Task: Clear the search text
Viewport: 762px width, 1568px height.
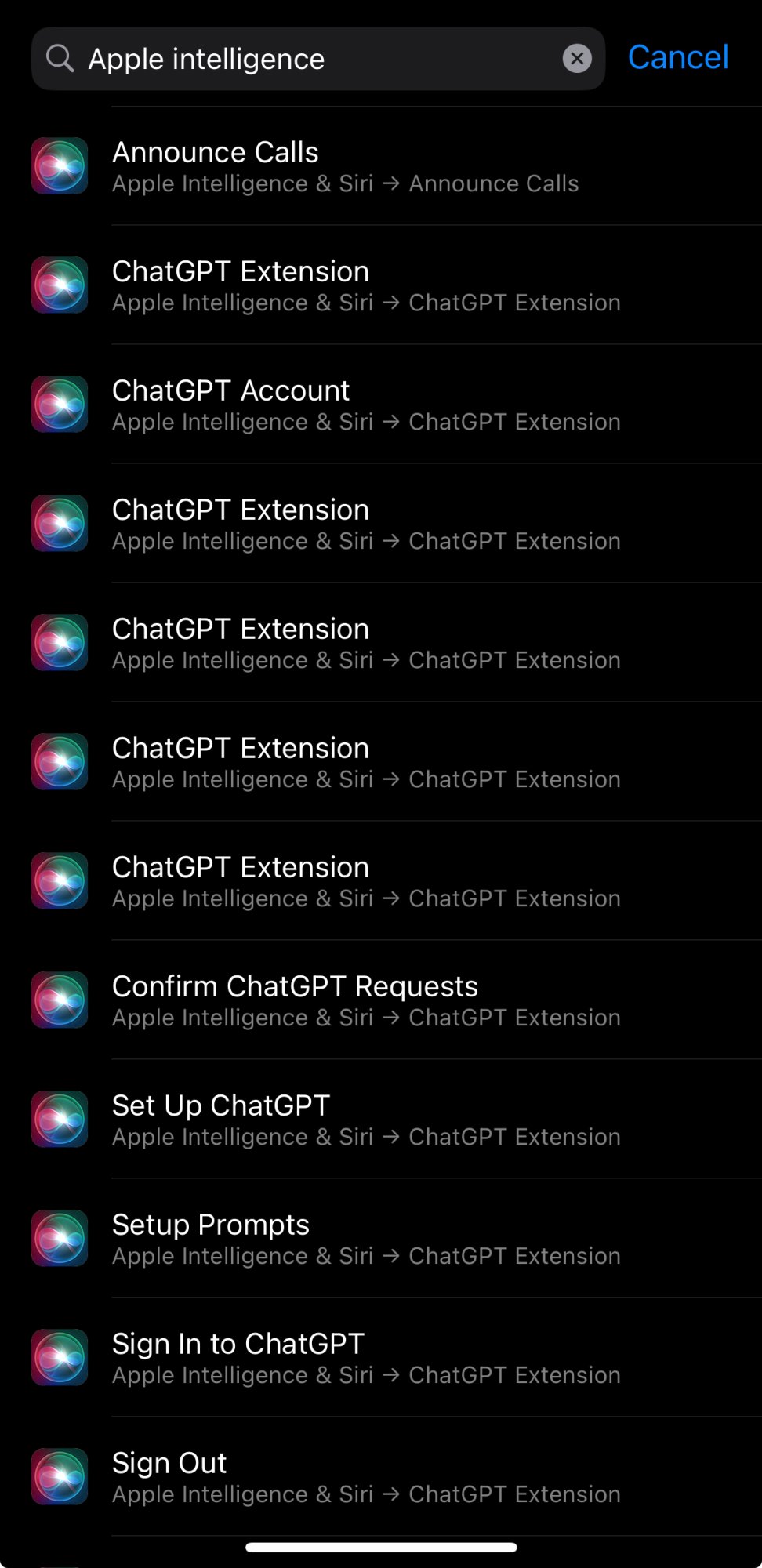Action: click(577, 59)
